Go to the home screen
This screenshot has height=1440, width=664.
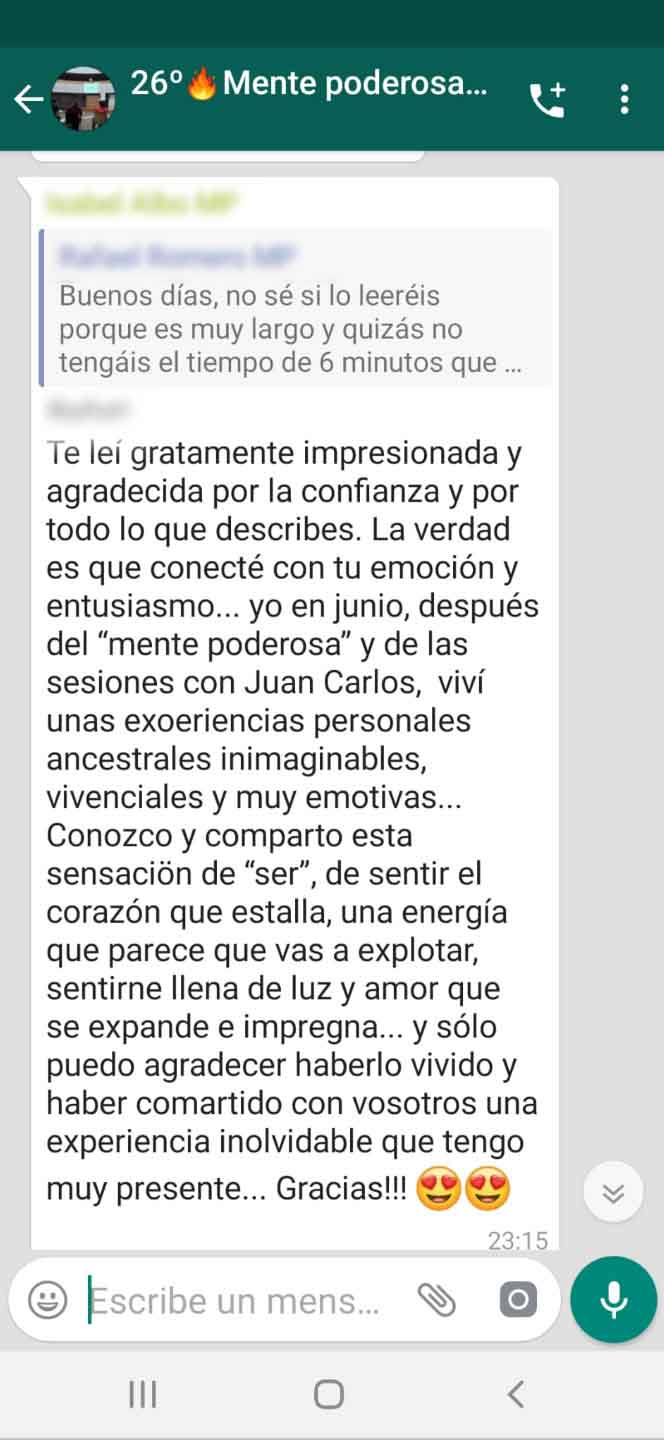[329, 1394]
